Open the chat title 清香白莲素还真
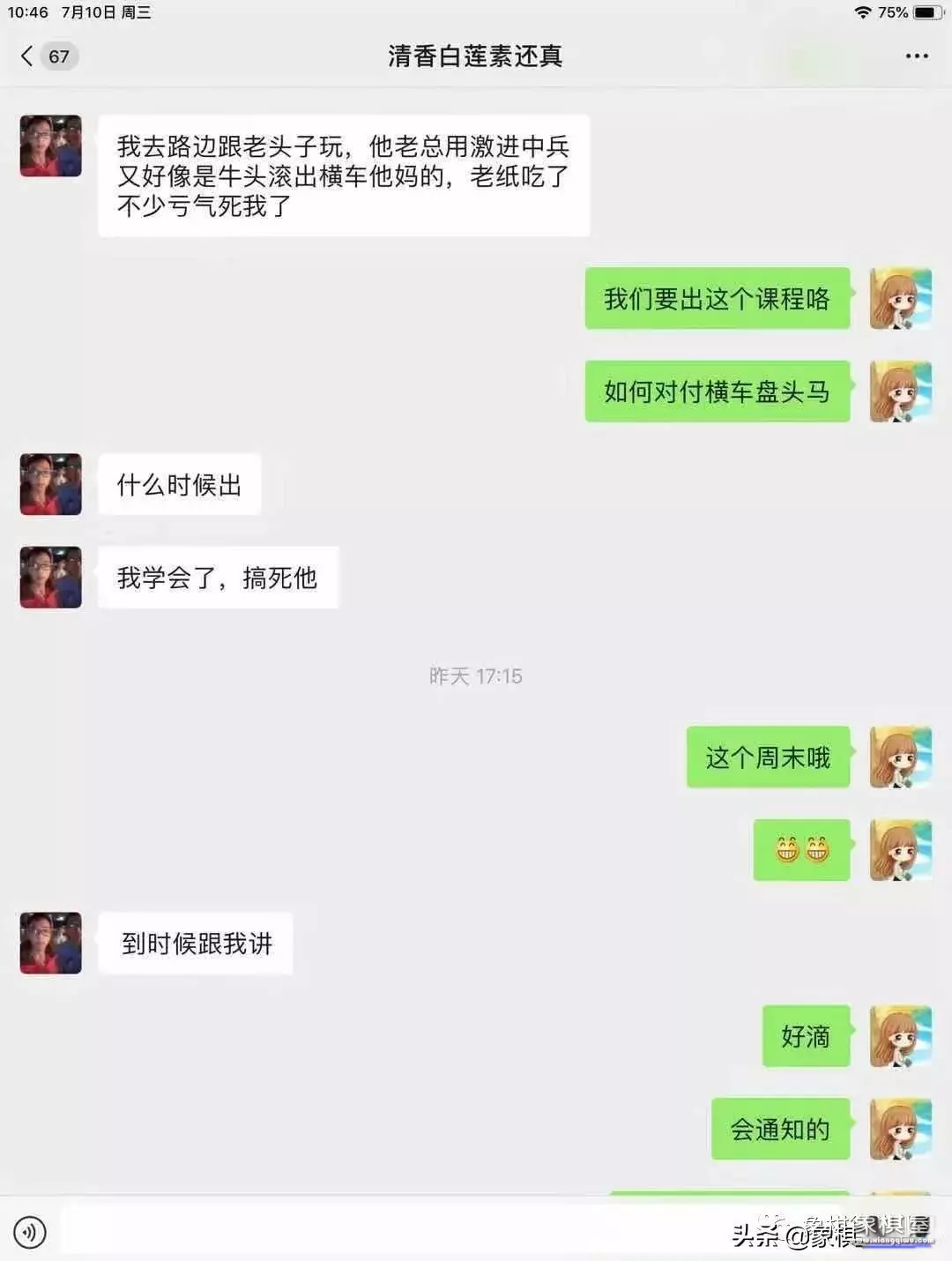 (476, 56)
